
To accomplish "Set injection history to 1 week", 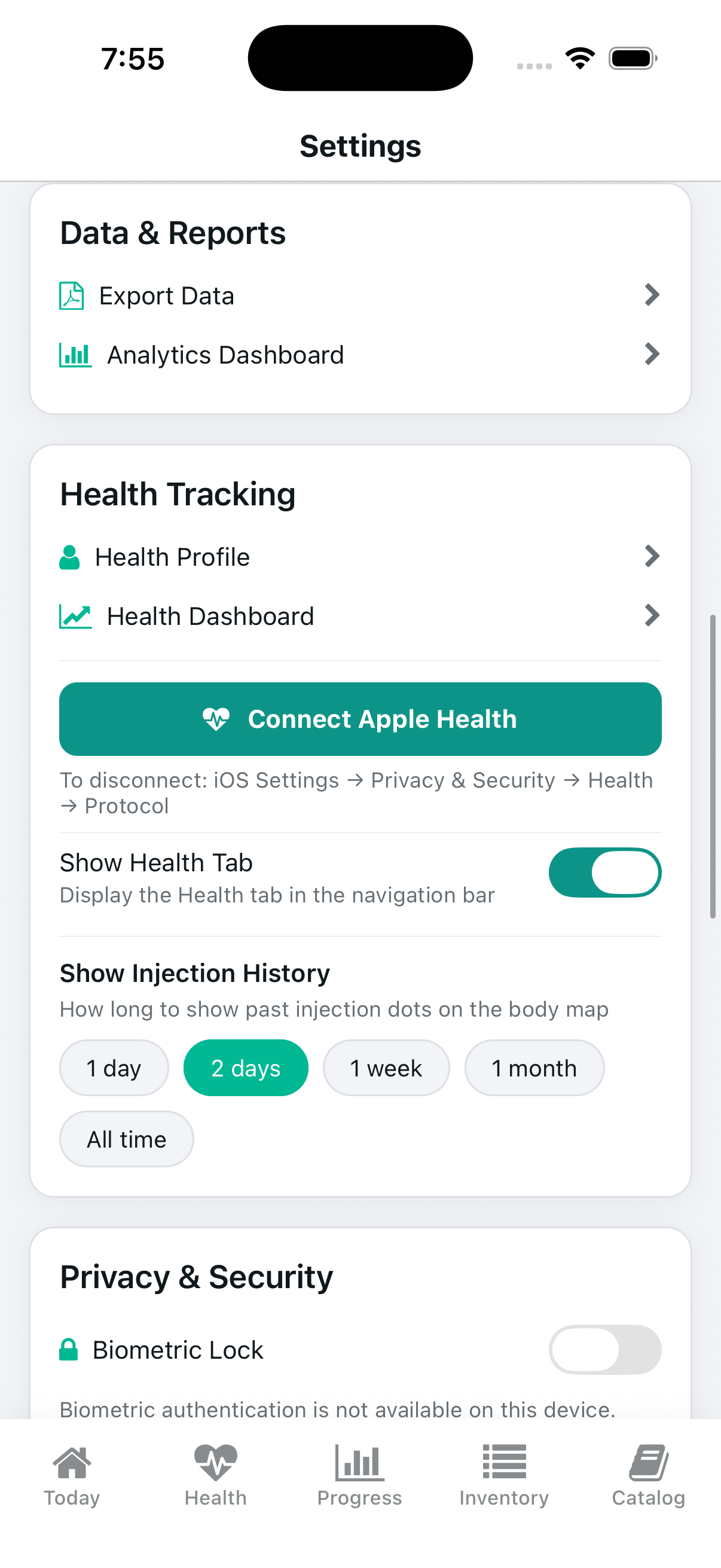I will pyautogui.click(x=386, y=1067).
